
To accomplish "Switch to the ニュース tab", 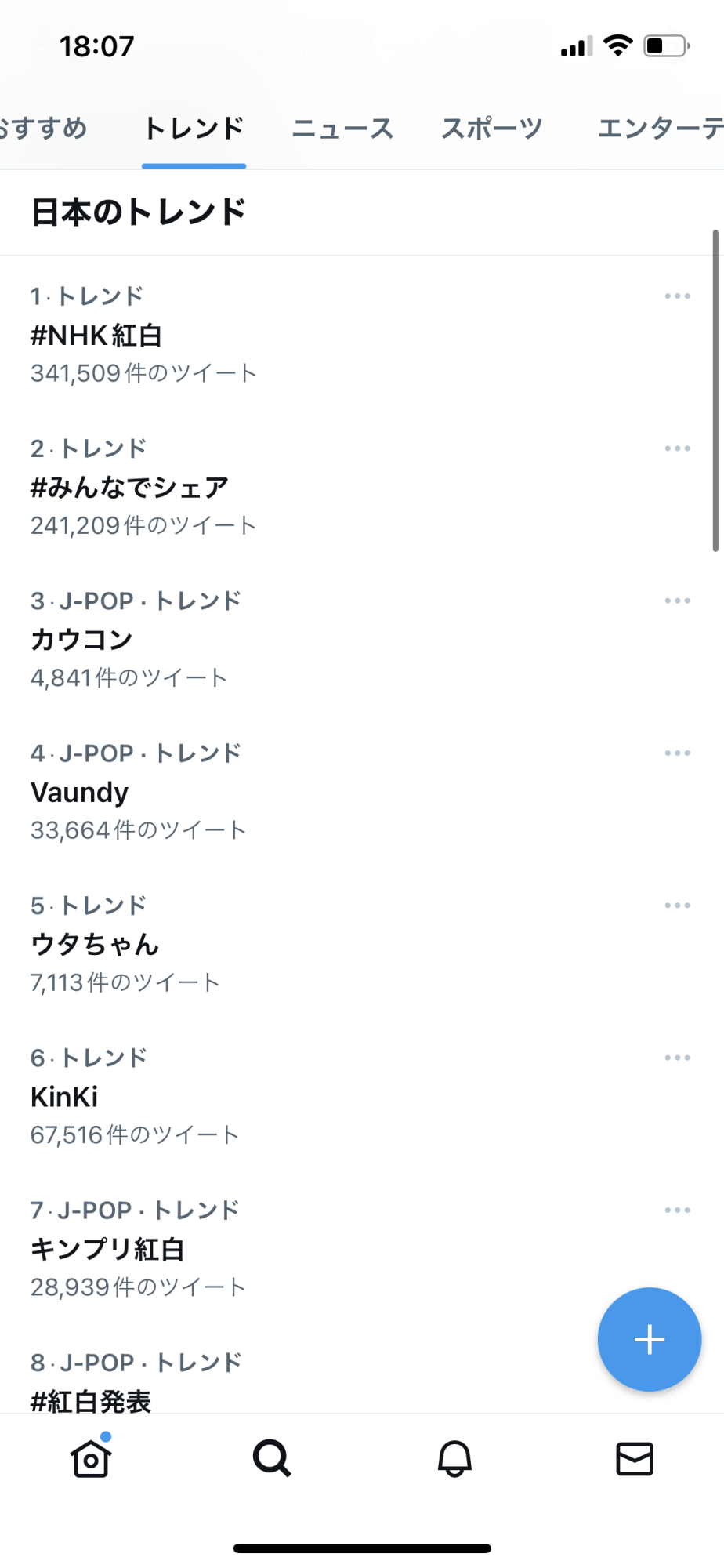I will [342, 129].
